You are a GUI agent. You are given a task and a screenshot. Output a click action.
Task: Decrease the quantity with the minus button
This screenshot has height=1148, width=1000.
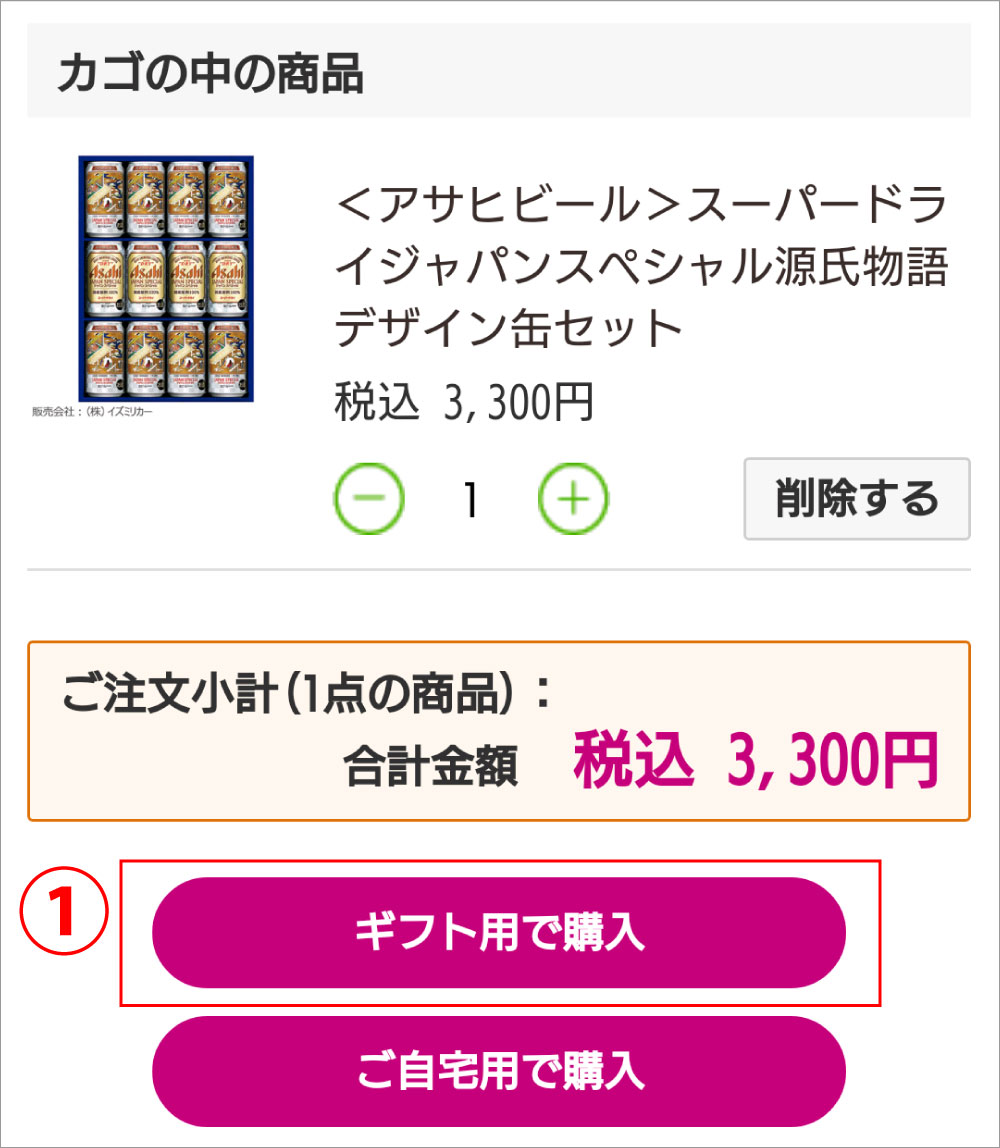[x=369, y=500]
